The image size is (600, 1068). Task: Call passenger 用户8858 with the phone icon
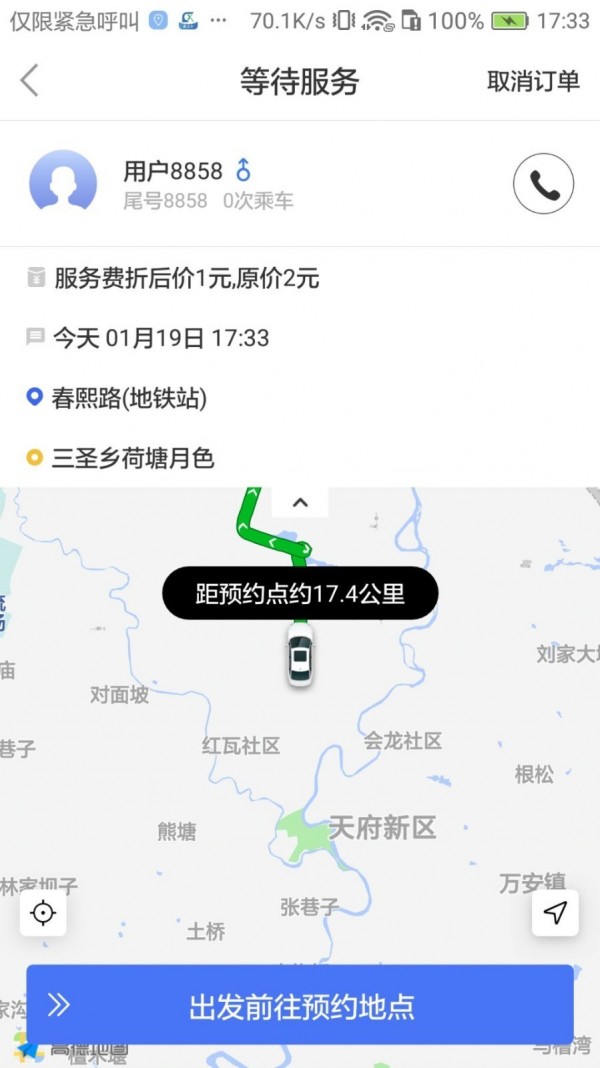point(543,184)
